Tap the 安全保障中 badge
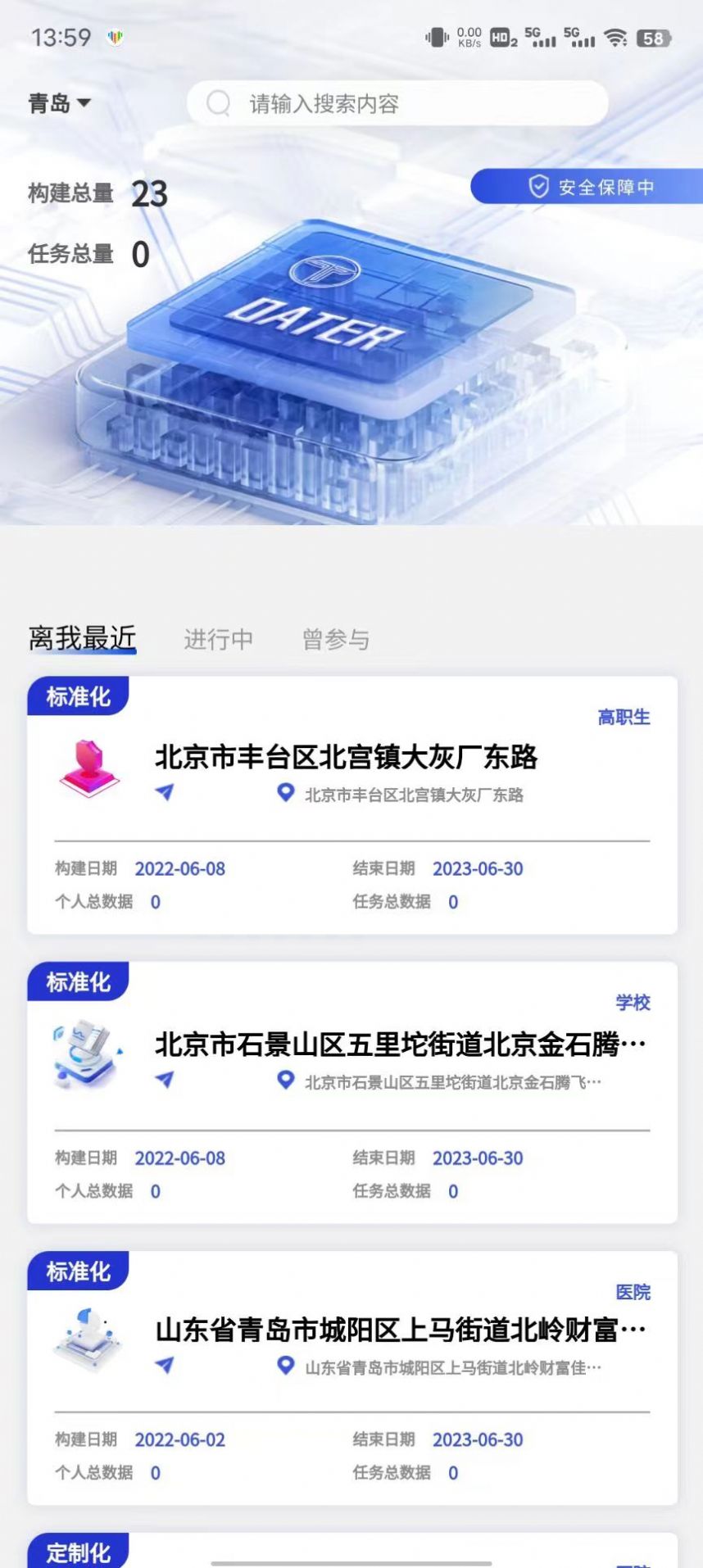Image resolution: width=703 pixels, height=1568 pixels. [588, 187]
